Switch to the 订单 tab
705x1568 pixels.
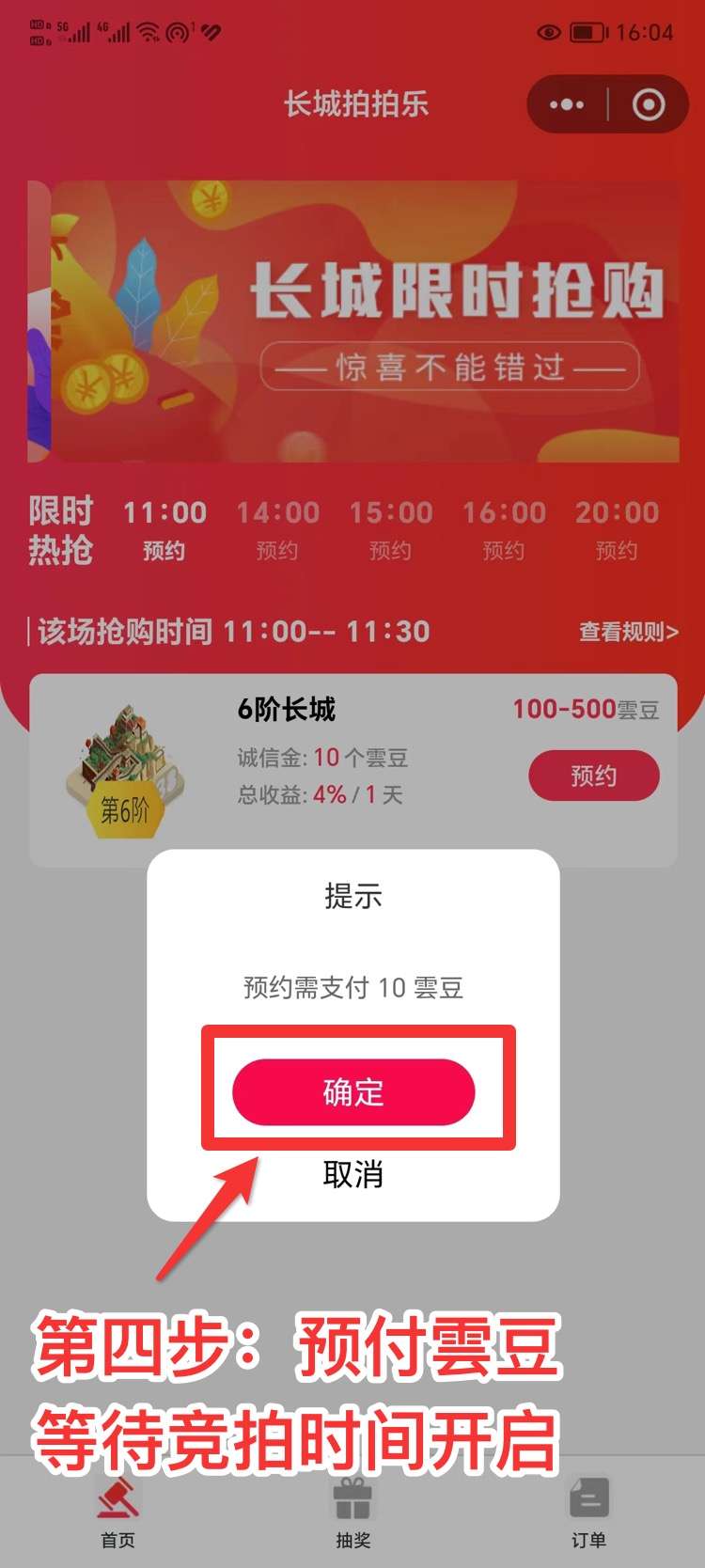[x=588, y=1513]
